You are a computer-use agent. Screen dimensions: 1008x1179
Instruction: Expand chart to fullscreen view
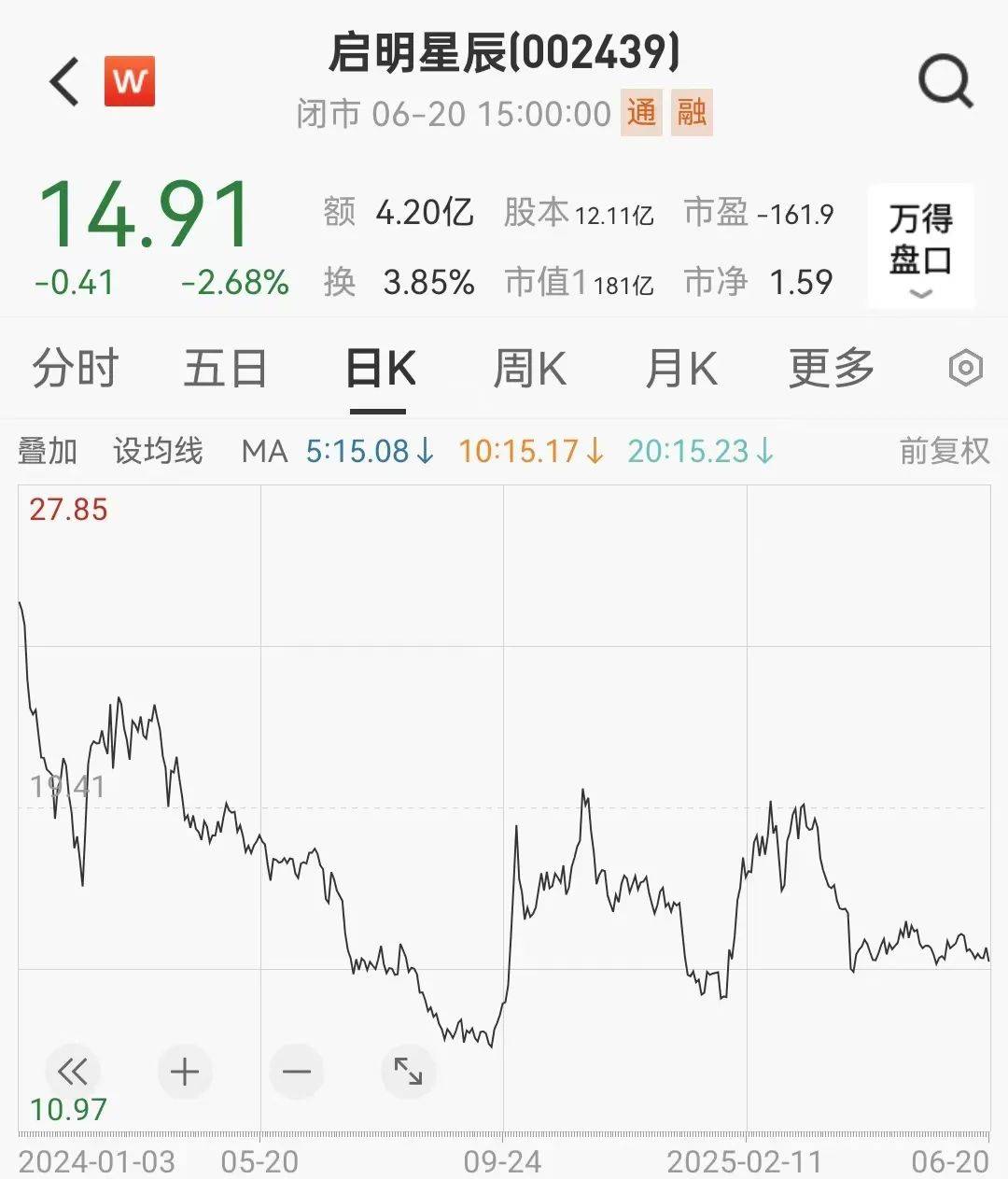click(x=409, y=1072)
